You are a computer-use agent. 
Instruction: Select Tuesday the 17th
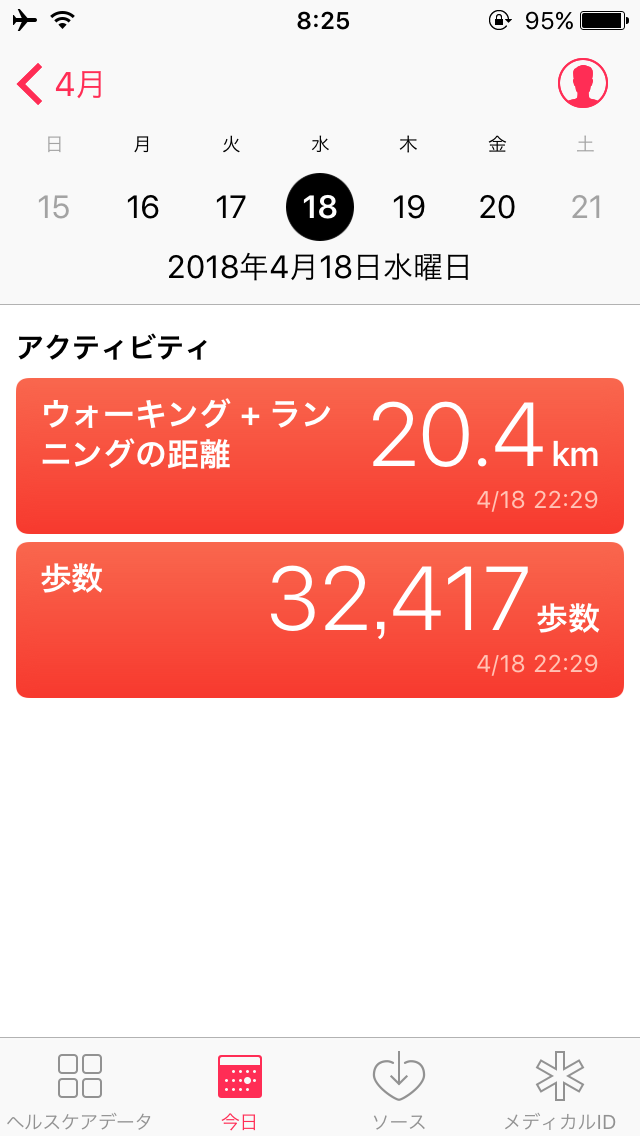point(231,207)
